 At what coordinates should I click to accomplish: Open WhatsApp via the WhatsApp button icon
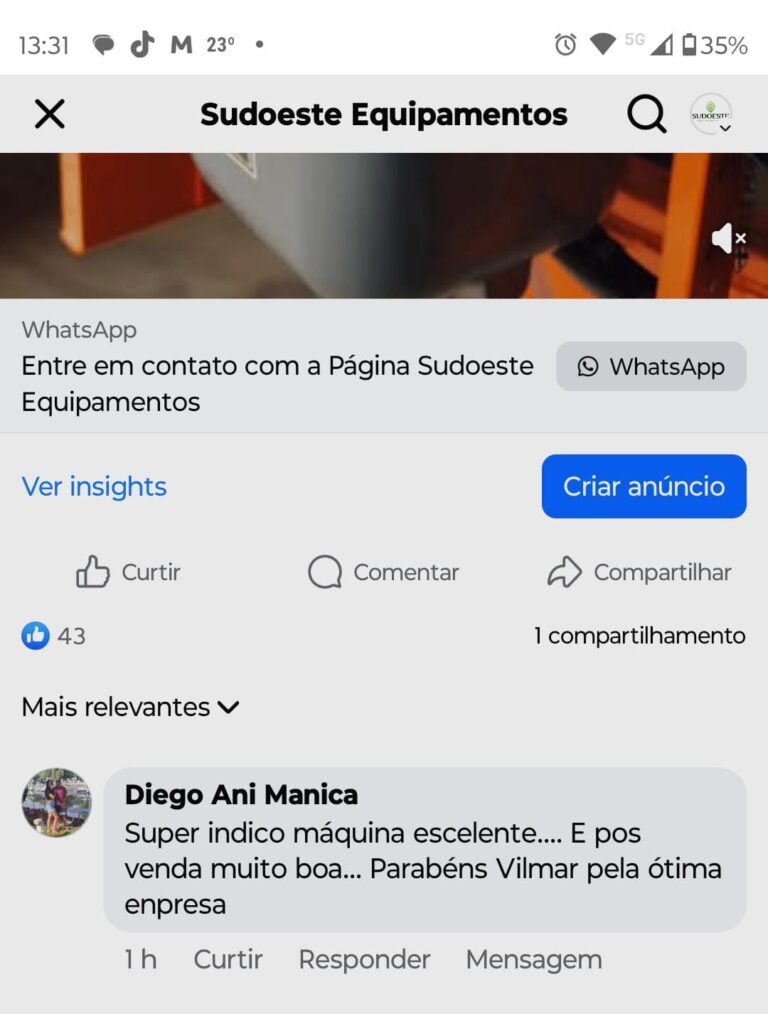588,366
